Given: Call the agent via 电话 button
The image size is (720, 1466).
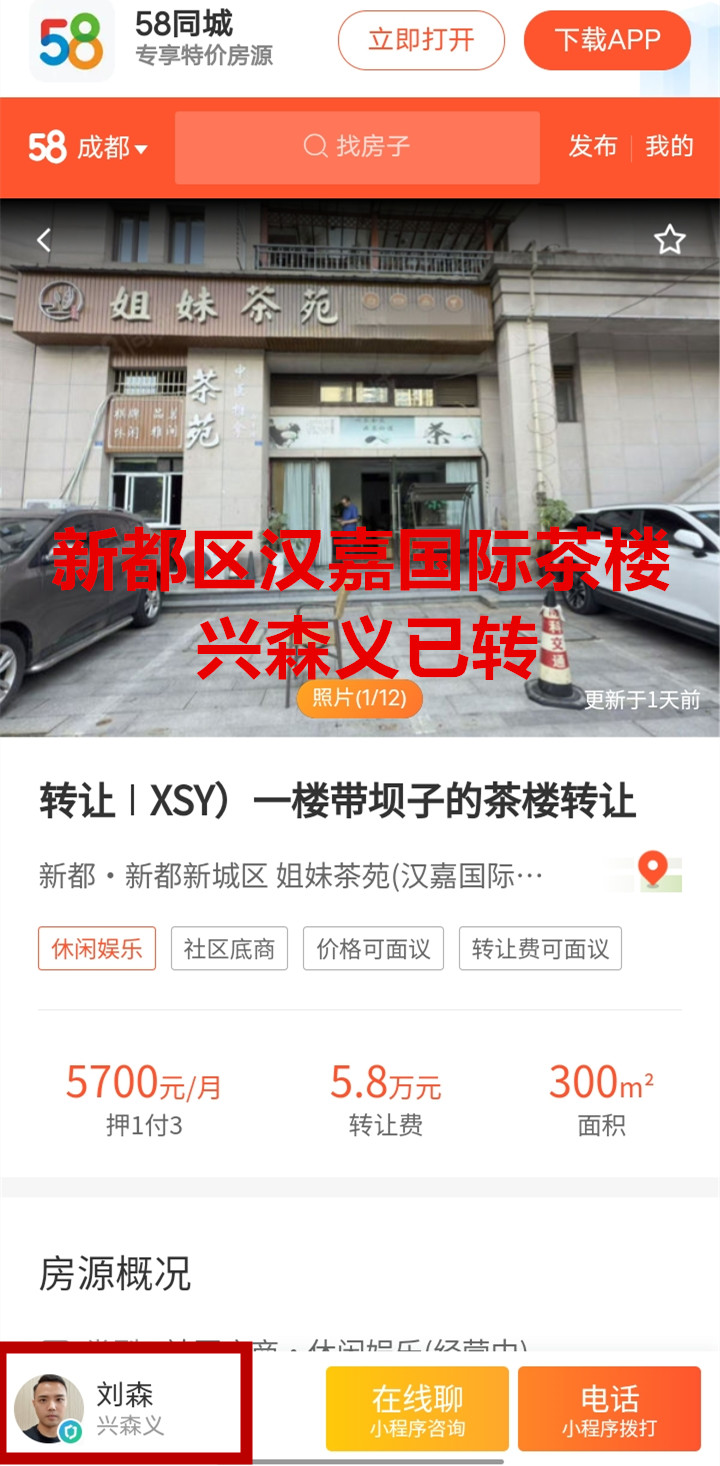Looking at the screenshot, I should click(609, 1408).
